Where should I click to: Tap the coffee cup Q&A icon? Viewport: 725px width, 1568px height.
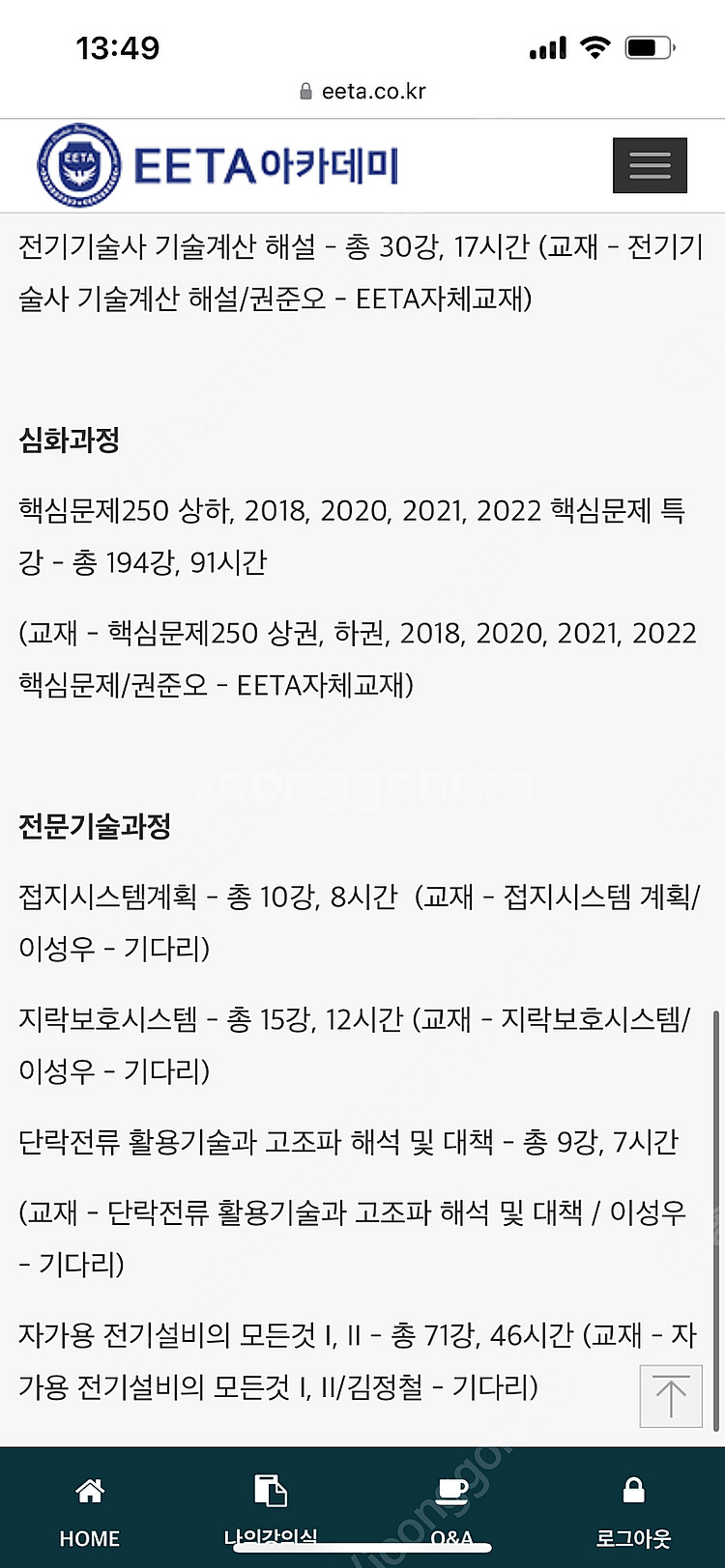[x=452, y=1491]
